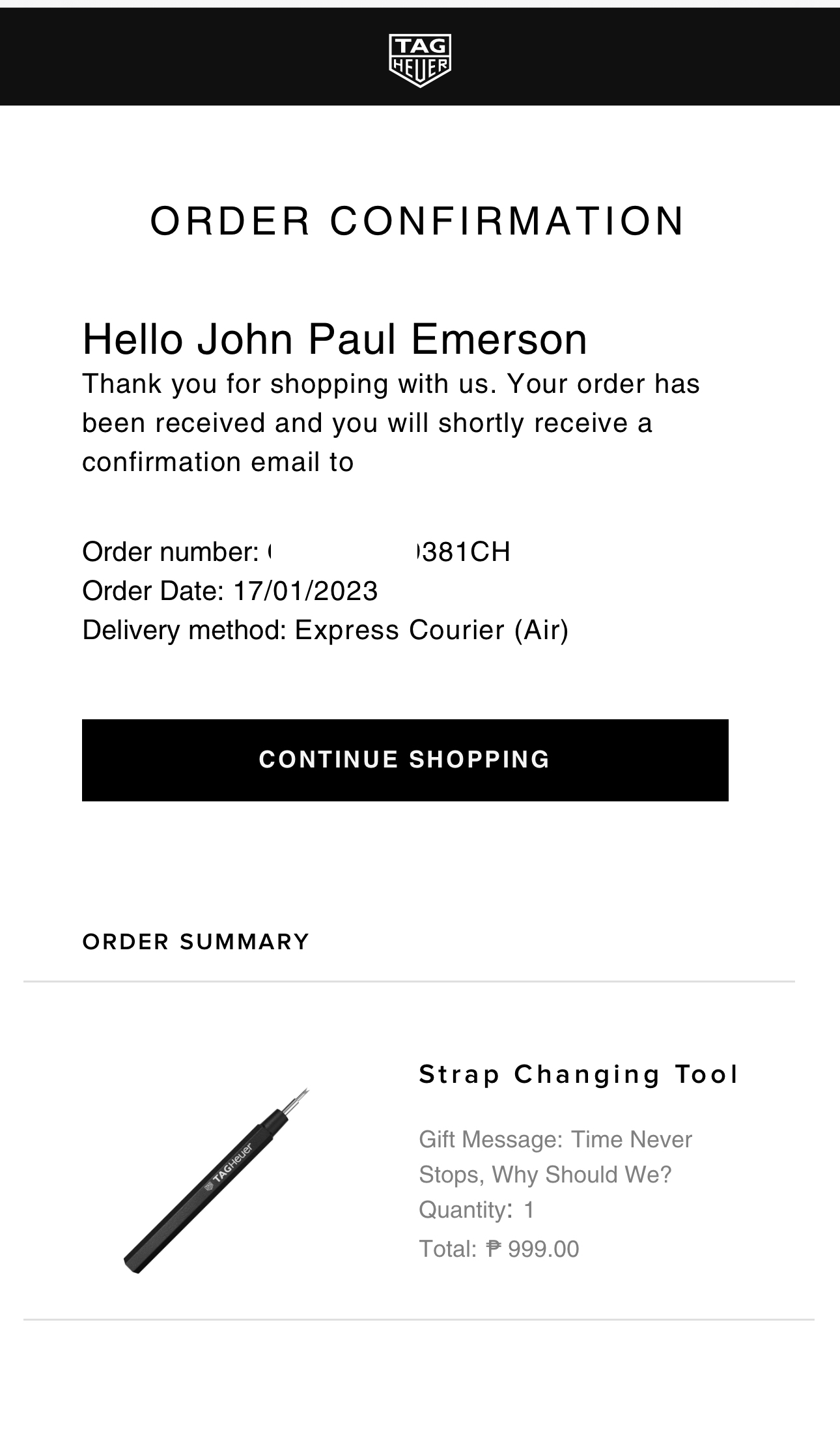The height and width of the screenshot is (1434, 840).
Task: Open the Strap Changing Tool product image
Action: pos(217,1180)
